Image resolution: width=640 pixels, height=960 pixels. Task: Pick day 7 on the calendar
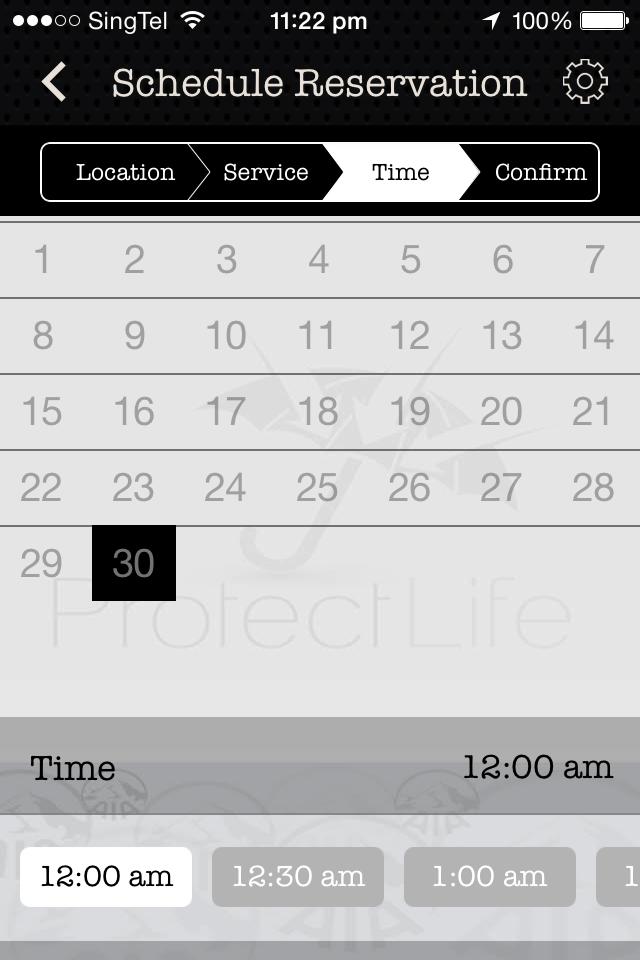point(594,259)
